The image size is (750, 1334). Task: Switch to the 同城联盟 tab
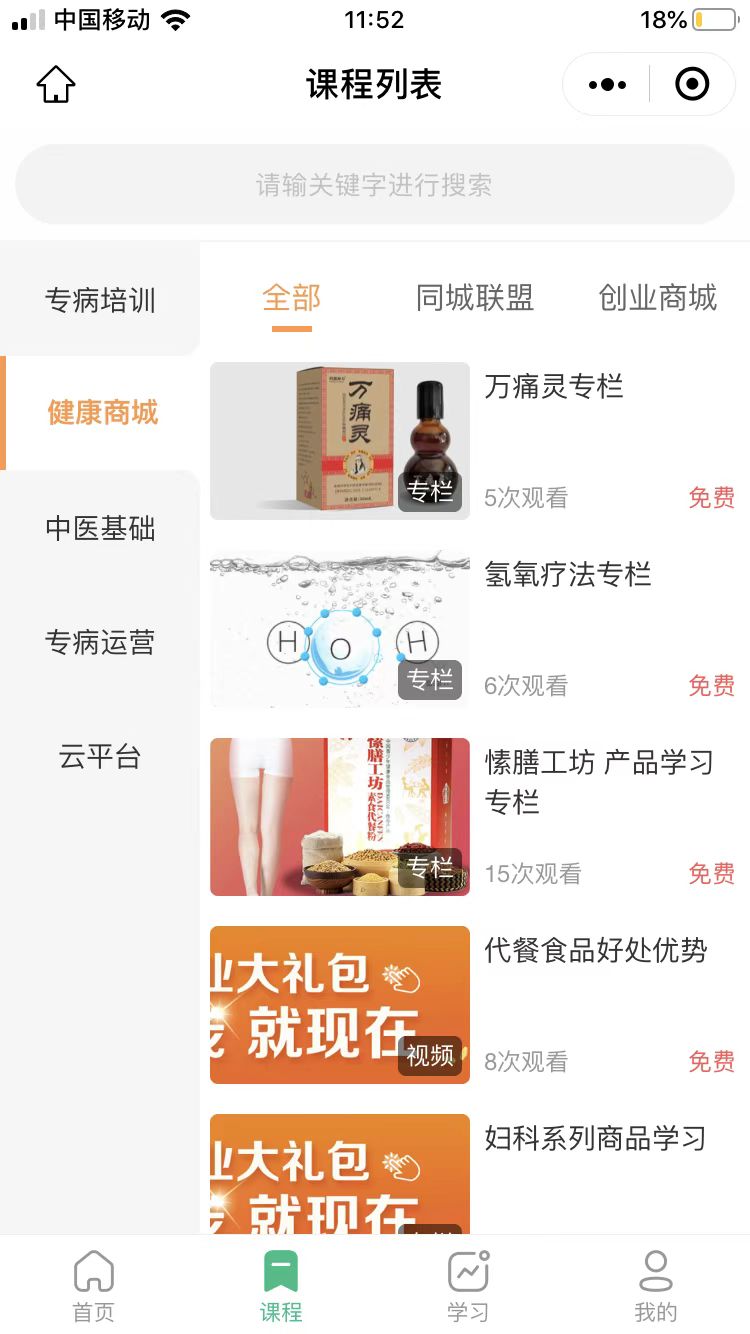[474, 298]
